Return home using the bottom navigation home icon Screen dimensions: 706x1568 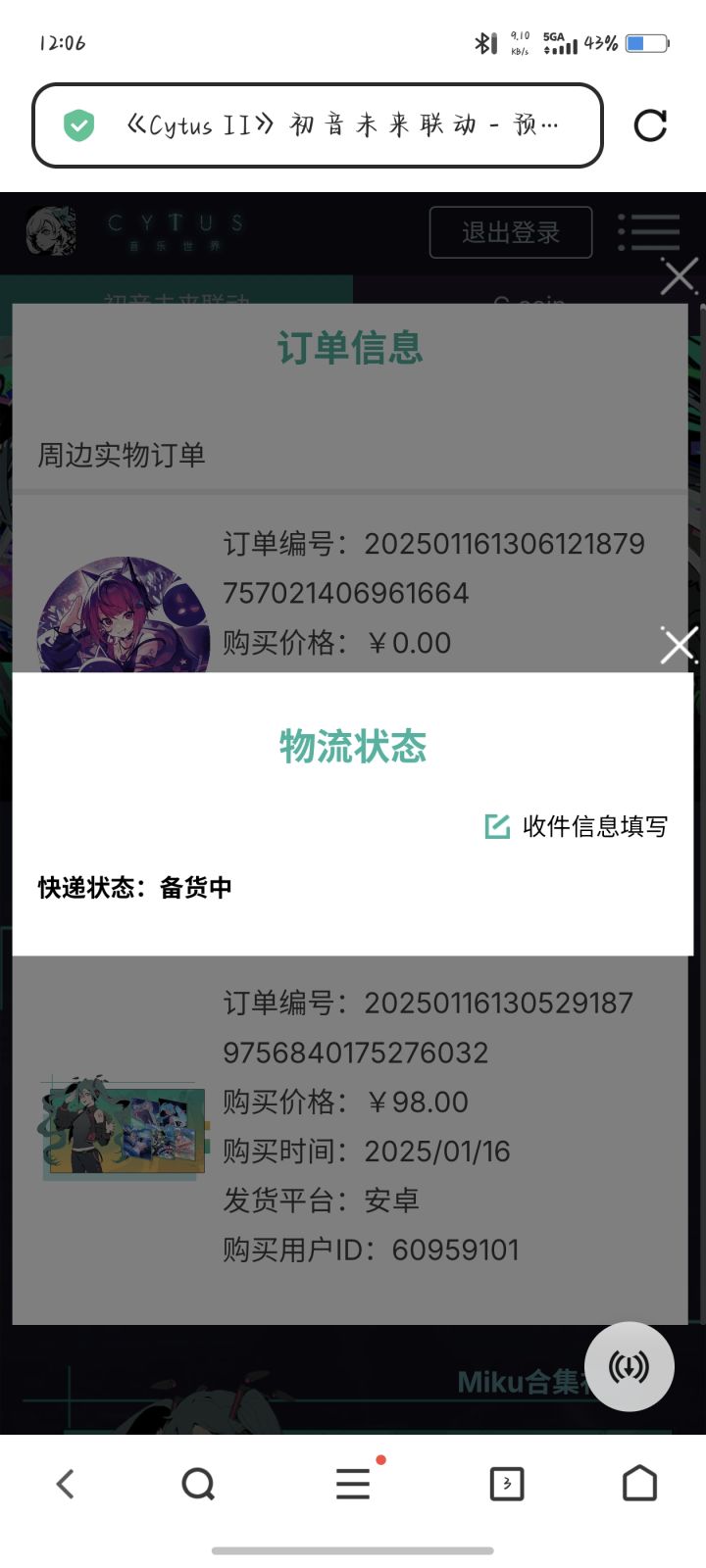(642, 1482)
